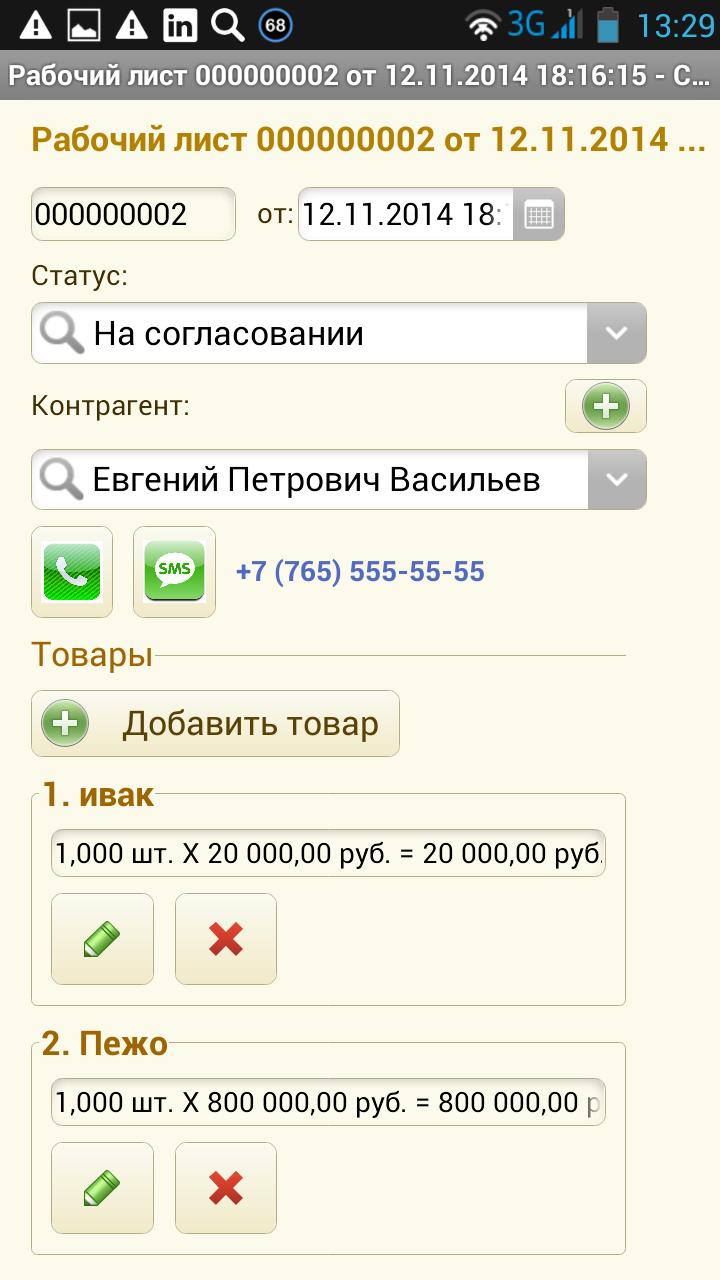Expand the Статус dropdown arrow
This screenshot has width=720, height=1280.
(616, 333)
